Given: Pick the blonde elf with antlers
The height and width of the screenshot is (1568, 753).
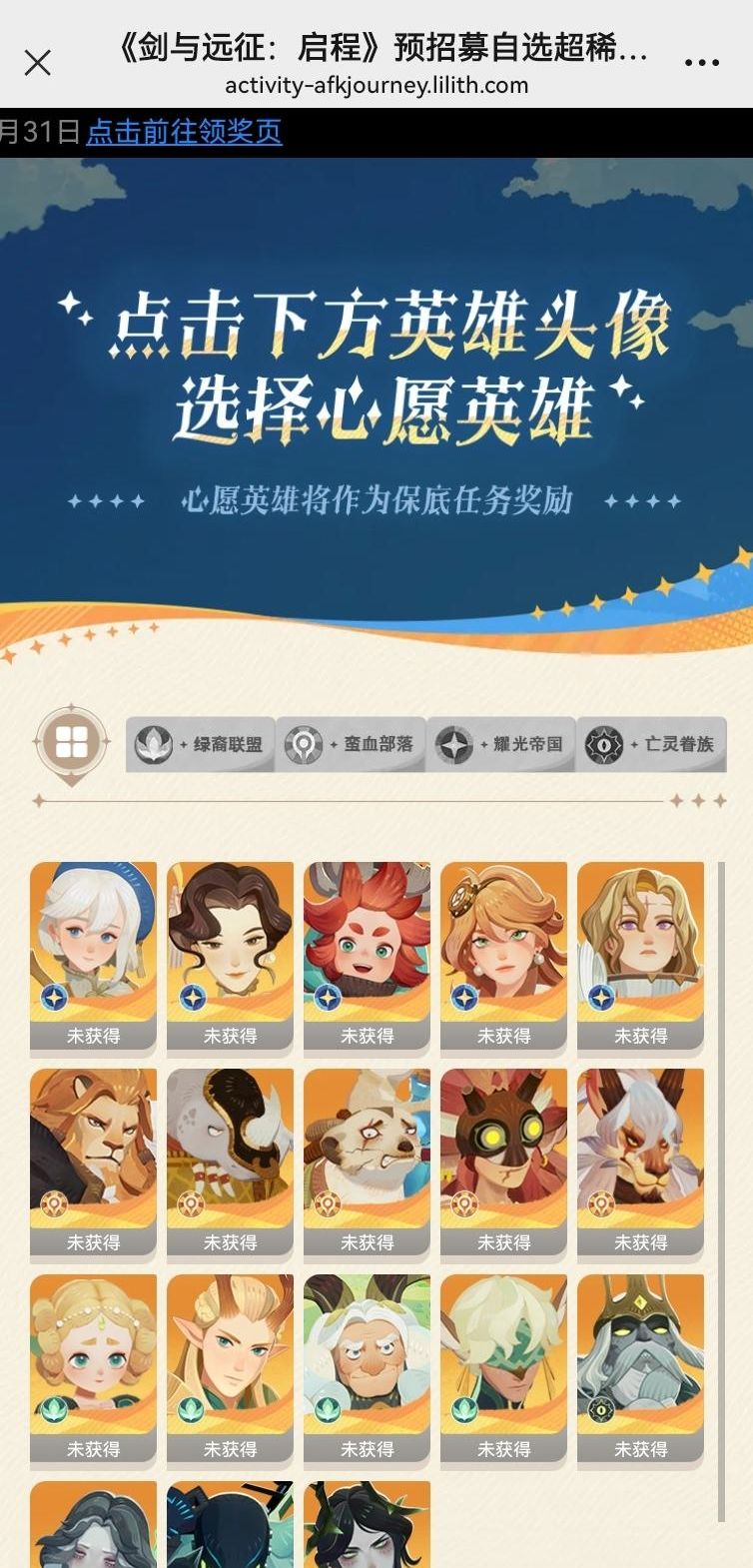Looking at the screenshot, I should point(230,1355).
